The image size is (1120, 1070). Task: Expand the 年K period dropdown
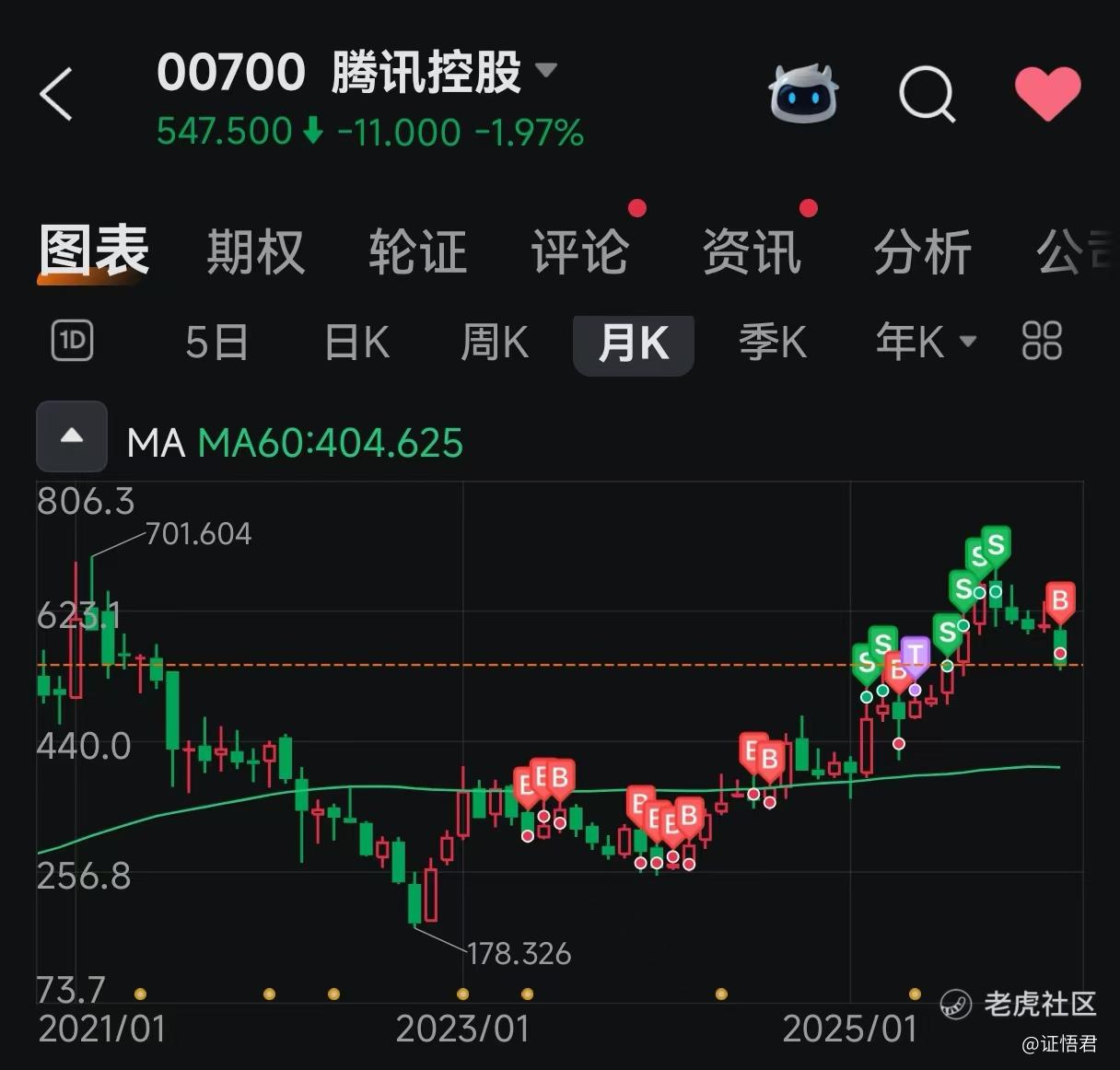click(x=926, y=343)
